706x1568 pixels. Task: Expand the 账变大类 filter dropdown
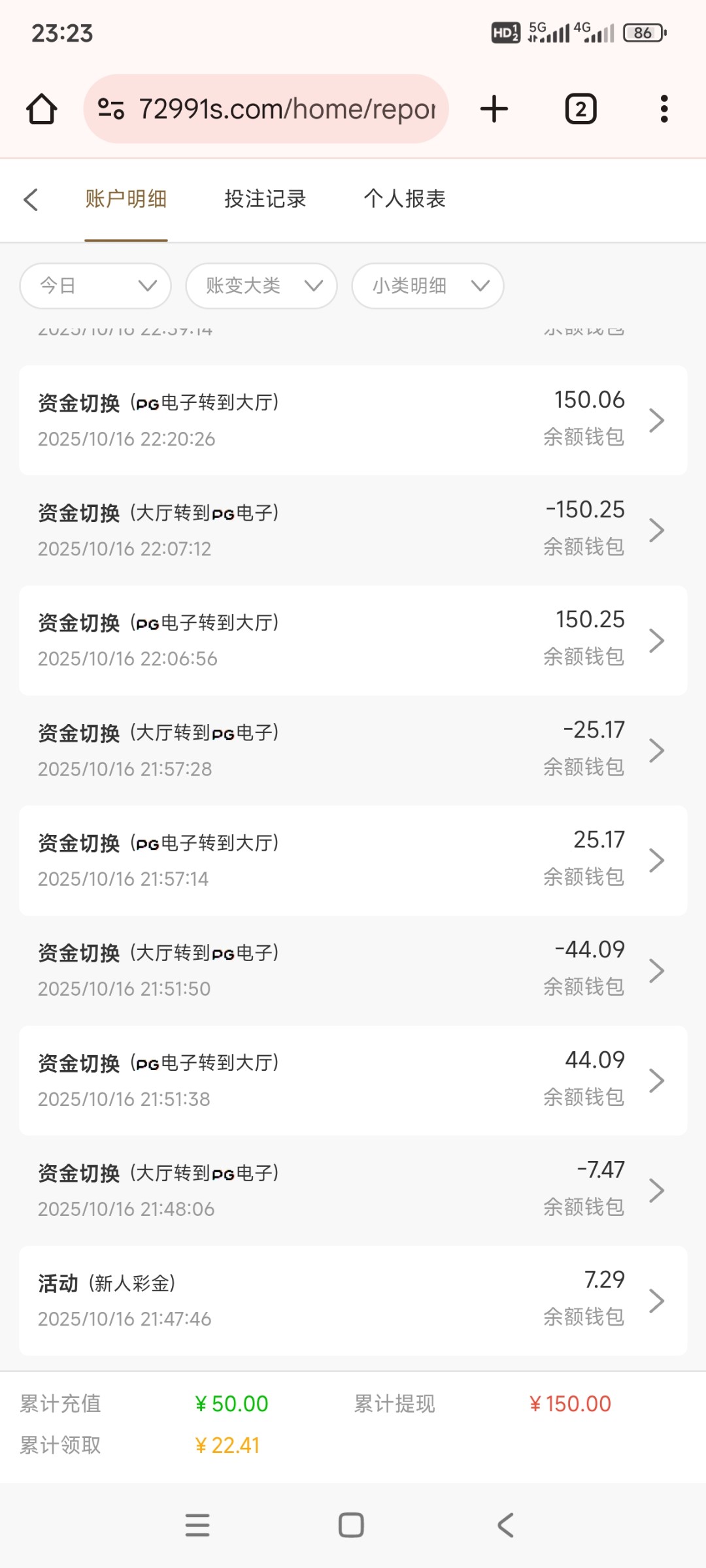261,286
